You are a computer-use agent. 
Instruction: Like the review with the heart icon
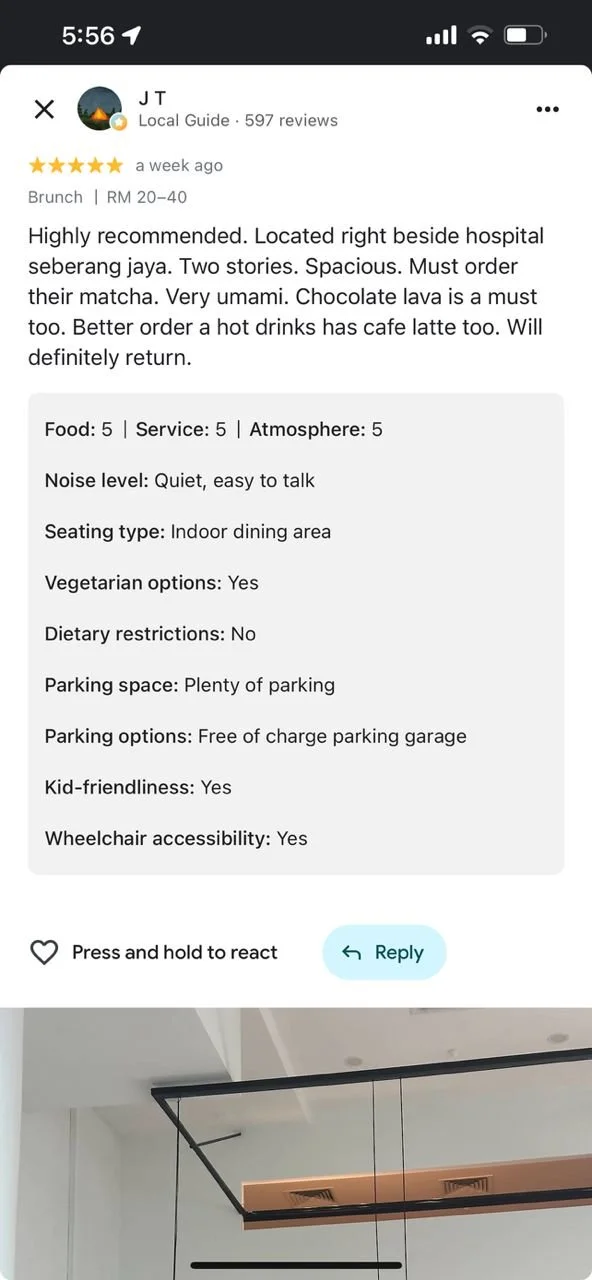click(x=44, y=952)
